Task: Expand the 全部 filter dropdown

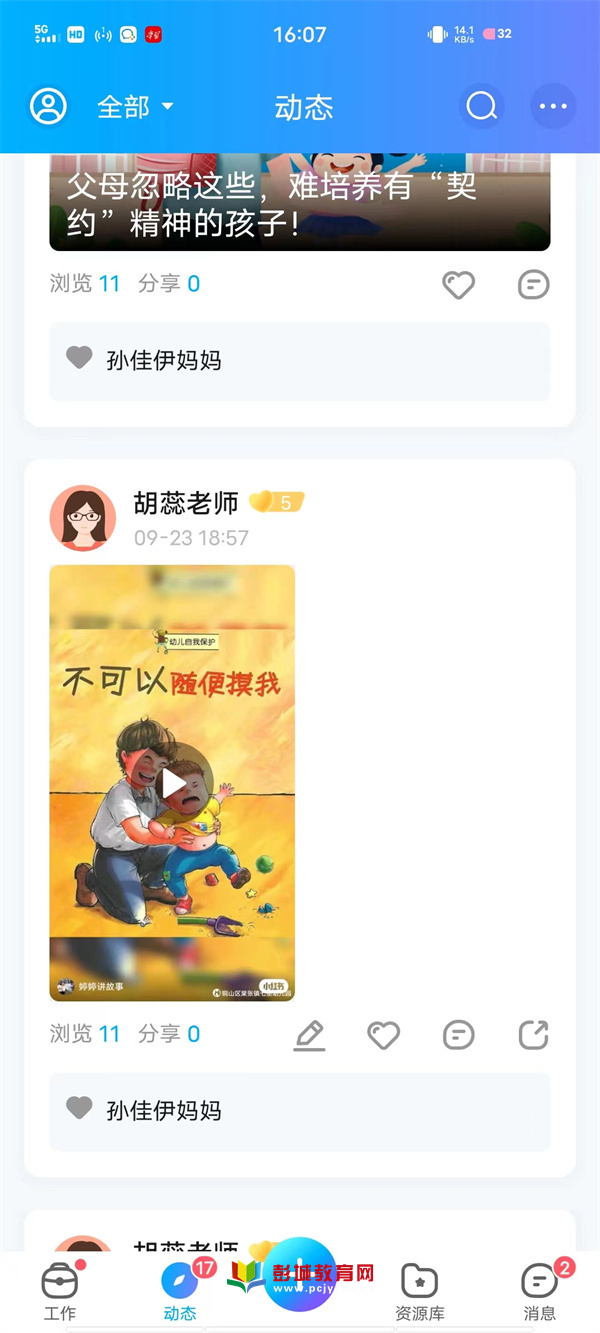Action: point(135,107)
